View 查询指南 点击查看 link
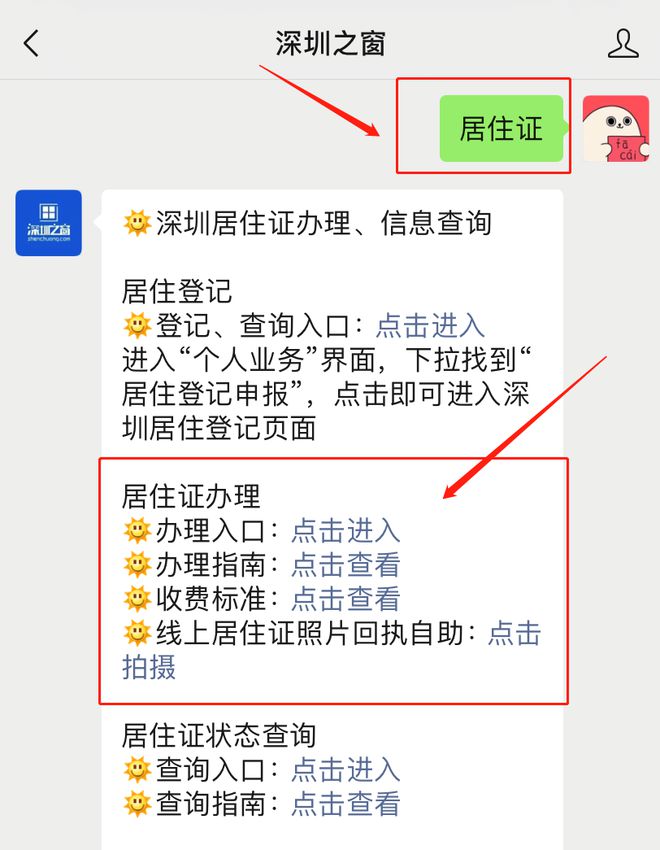The height and width of the screenshot is (850, 660). [345, 803]
